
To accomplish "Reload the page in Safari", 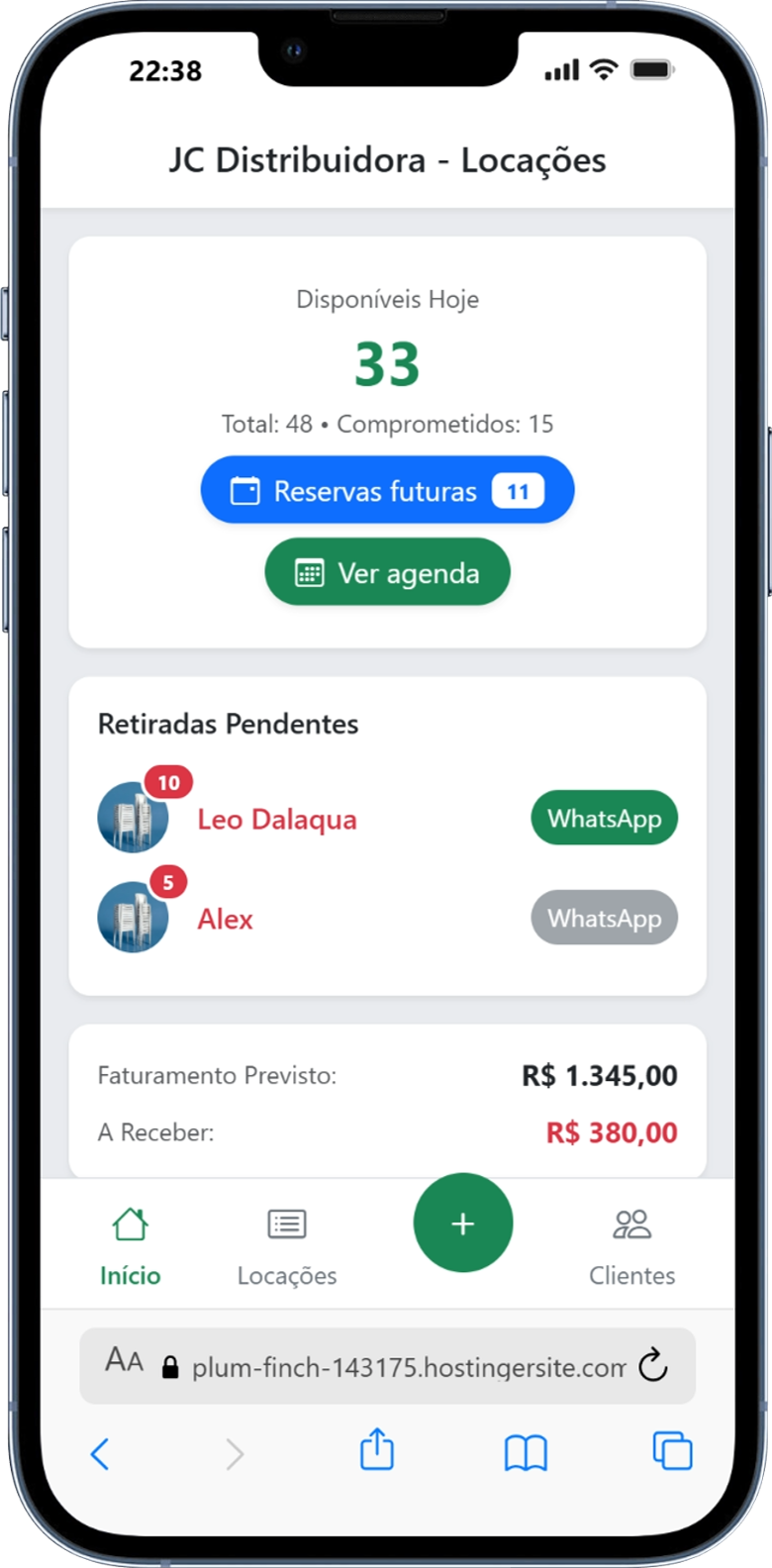I will [653, 1367].
